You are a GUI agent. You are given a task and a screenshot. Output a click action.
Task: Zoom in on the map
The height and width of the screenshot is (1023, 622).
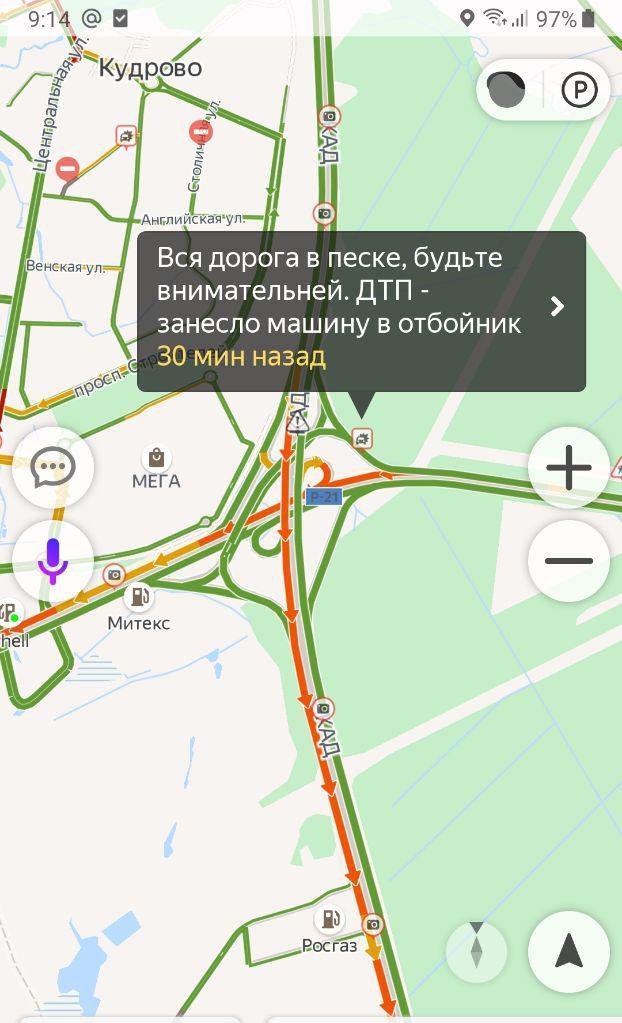[568, 468]
